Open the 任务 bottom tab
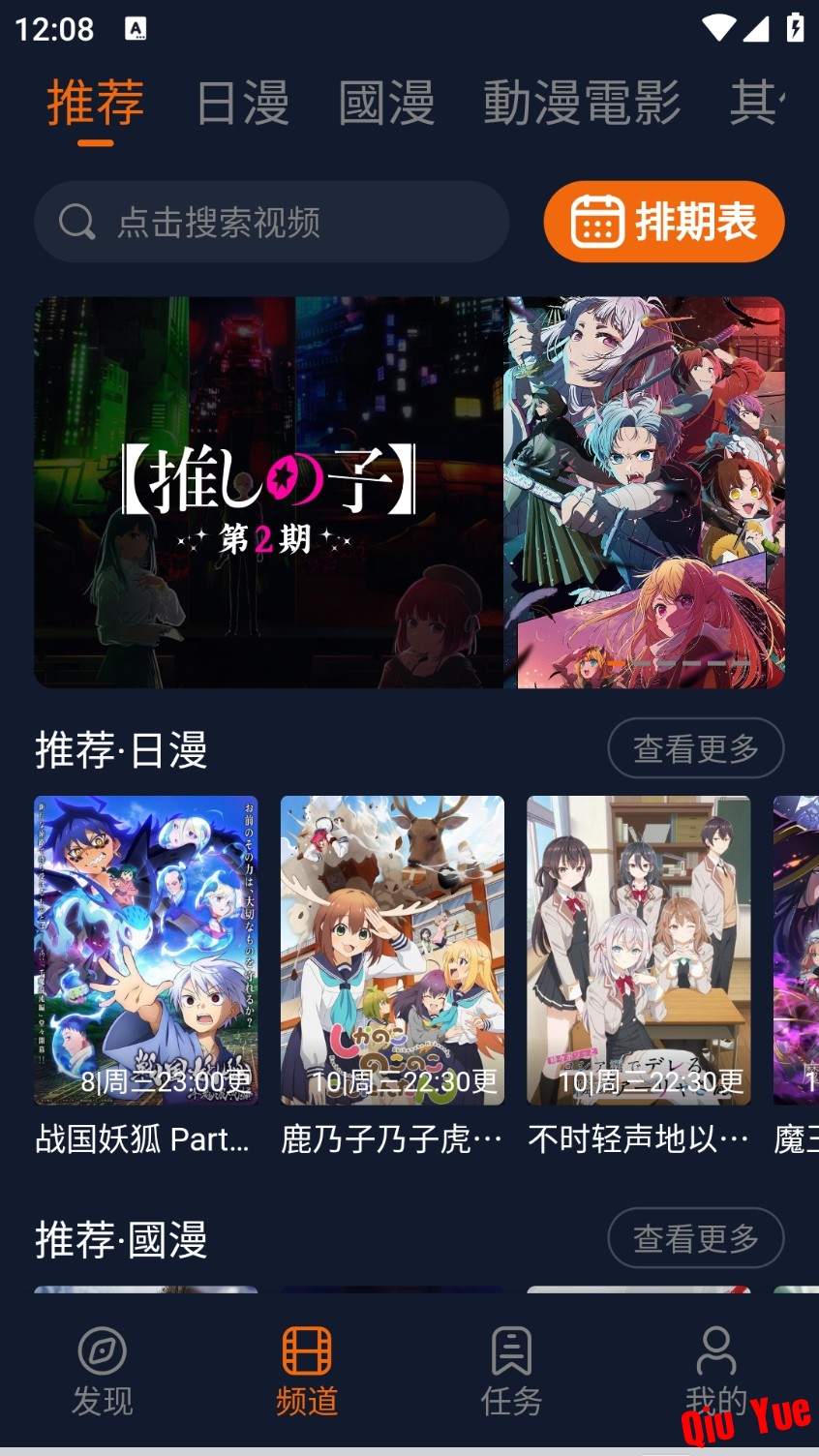 pos(511,1372)
